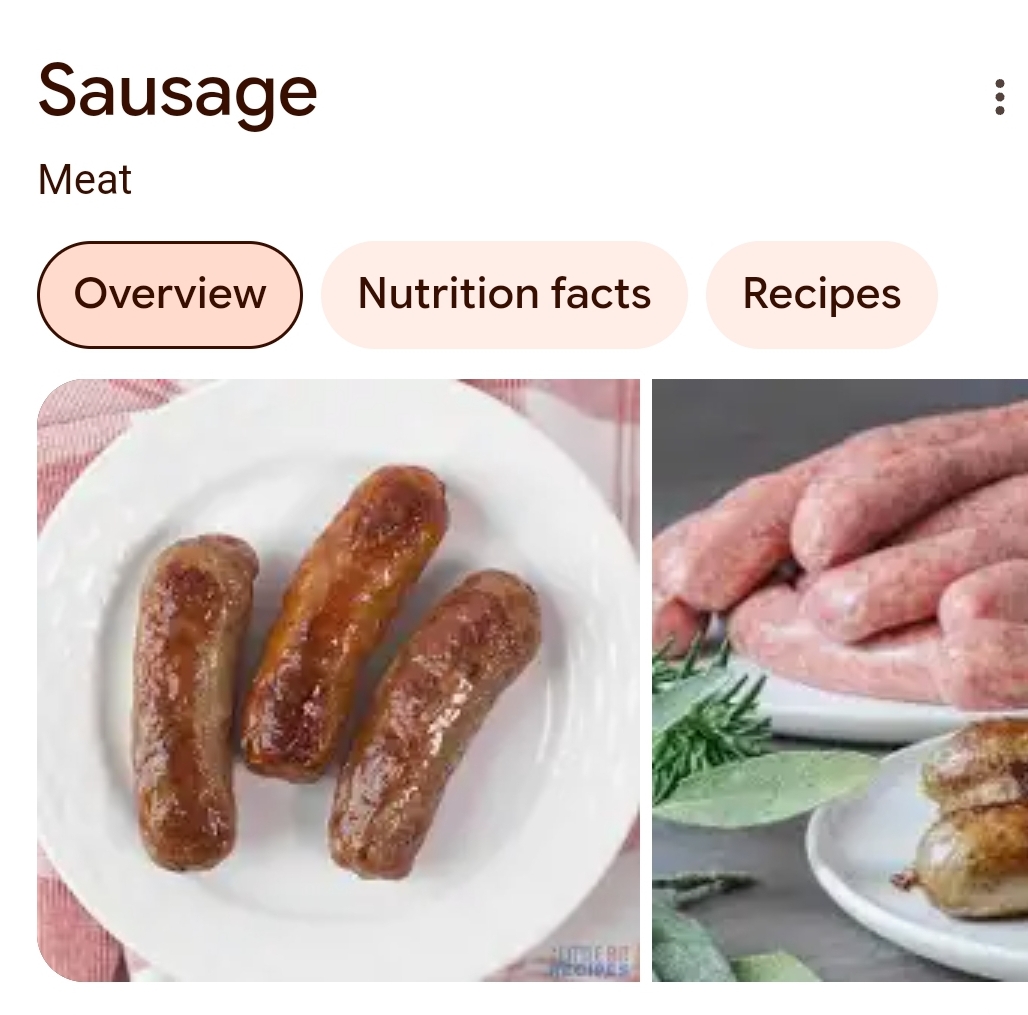Image resolution: width=1028 pixels, height=1015 pixels.
Task: Open the cooked sausages on plate photo
Action: [338, 680]
